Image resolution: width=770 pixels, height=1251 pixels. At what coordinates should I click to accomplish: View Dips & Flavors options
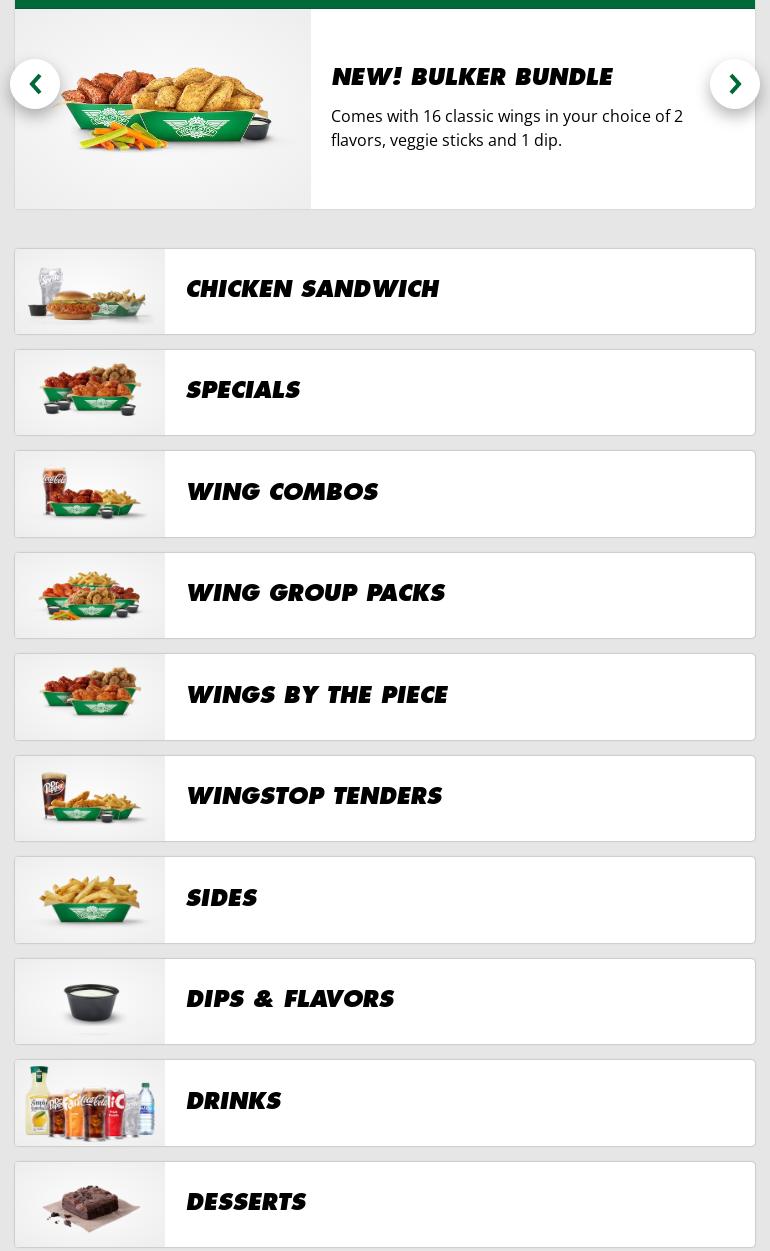385,1001
